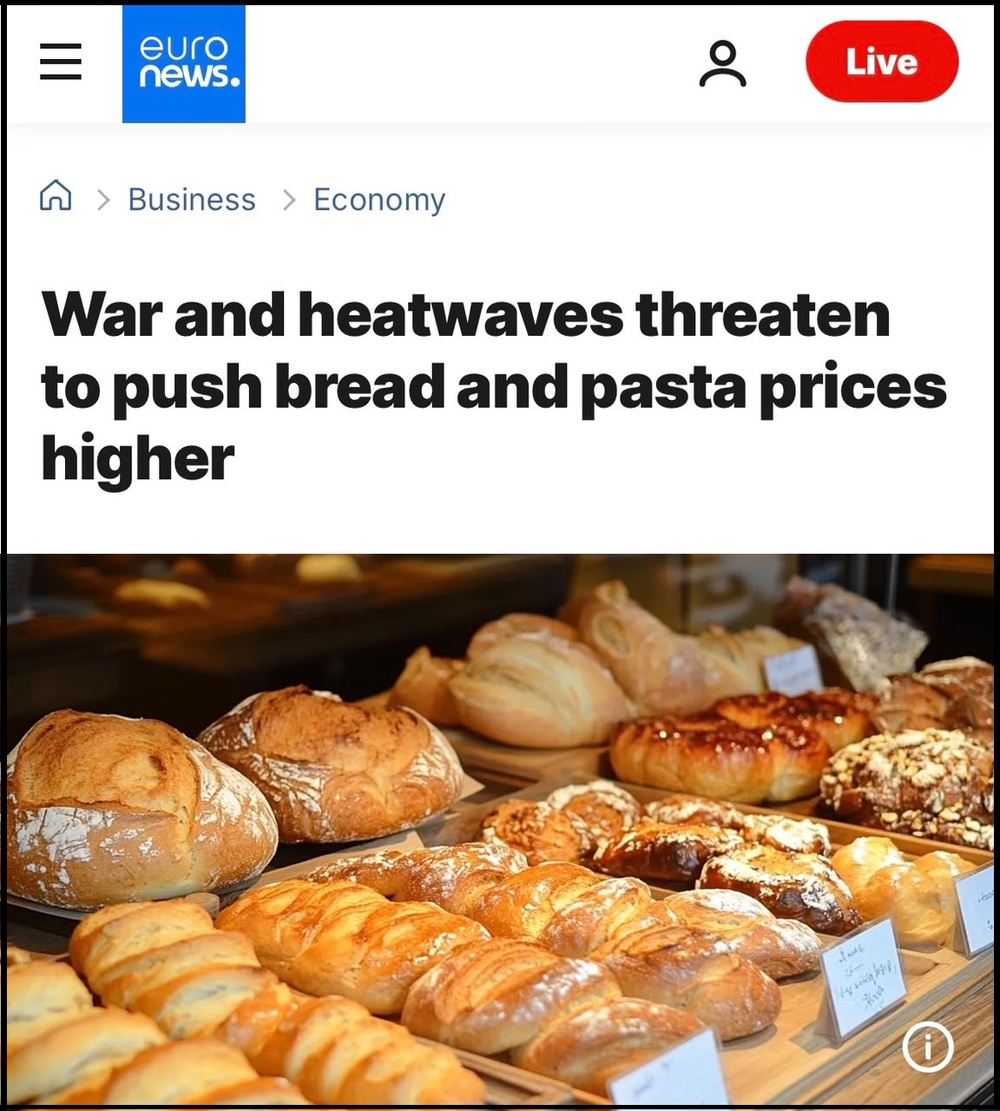Tap the red Live button

(x=882, y=62)
